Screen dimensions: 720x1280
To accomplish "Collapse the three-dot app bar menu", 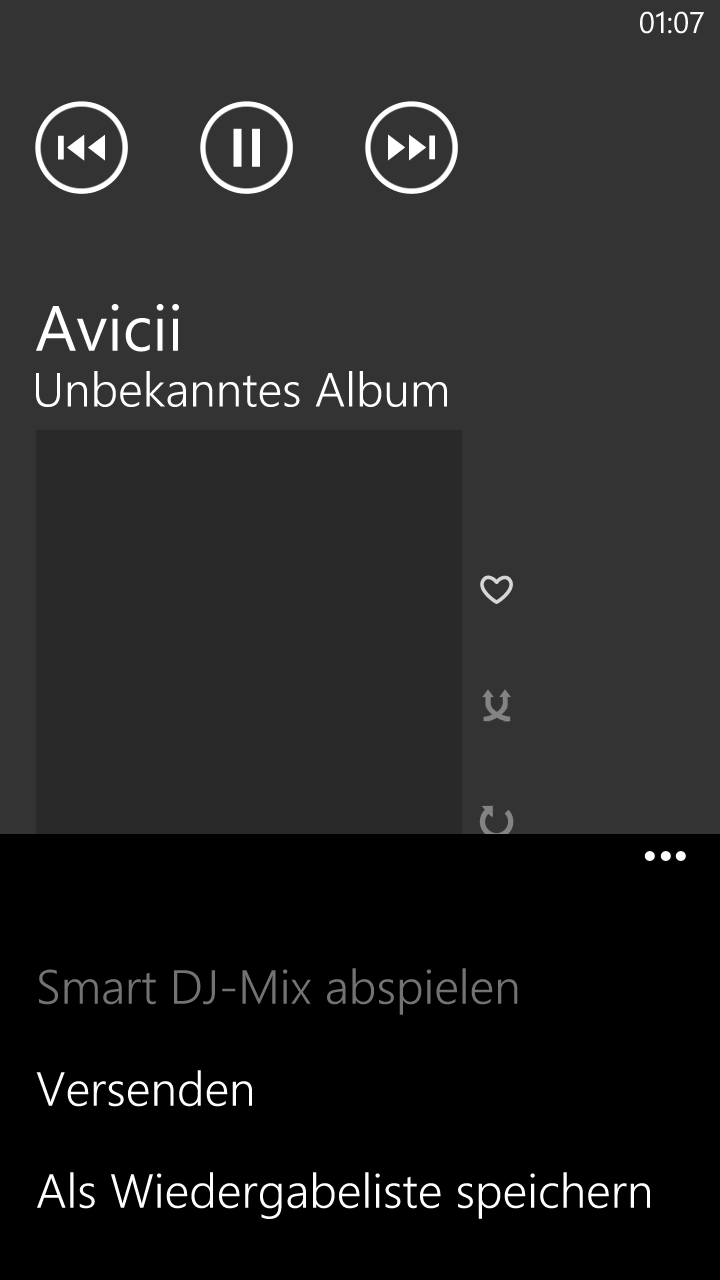I will point(665,856).
